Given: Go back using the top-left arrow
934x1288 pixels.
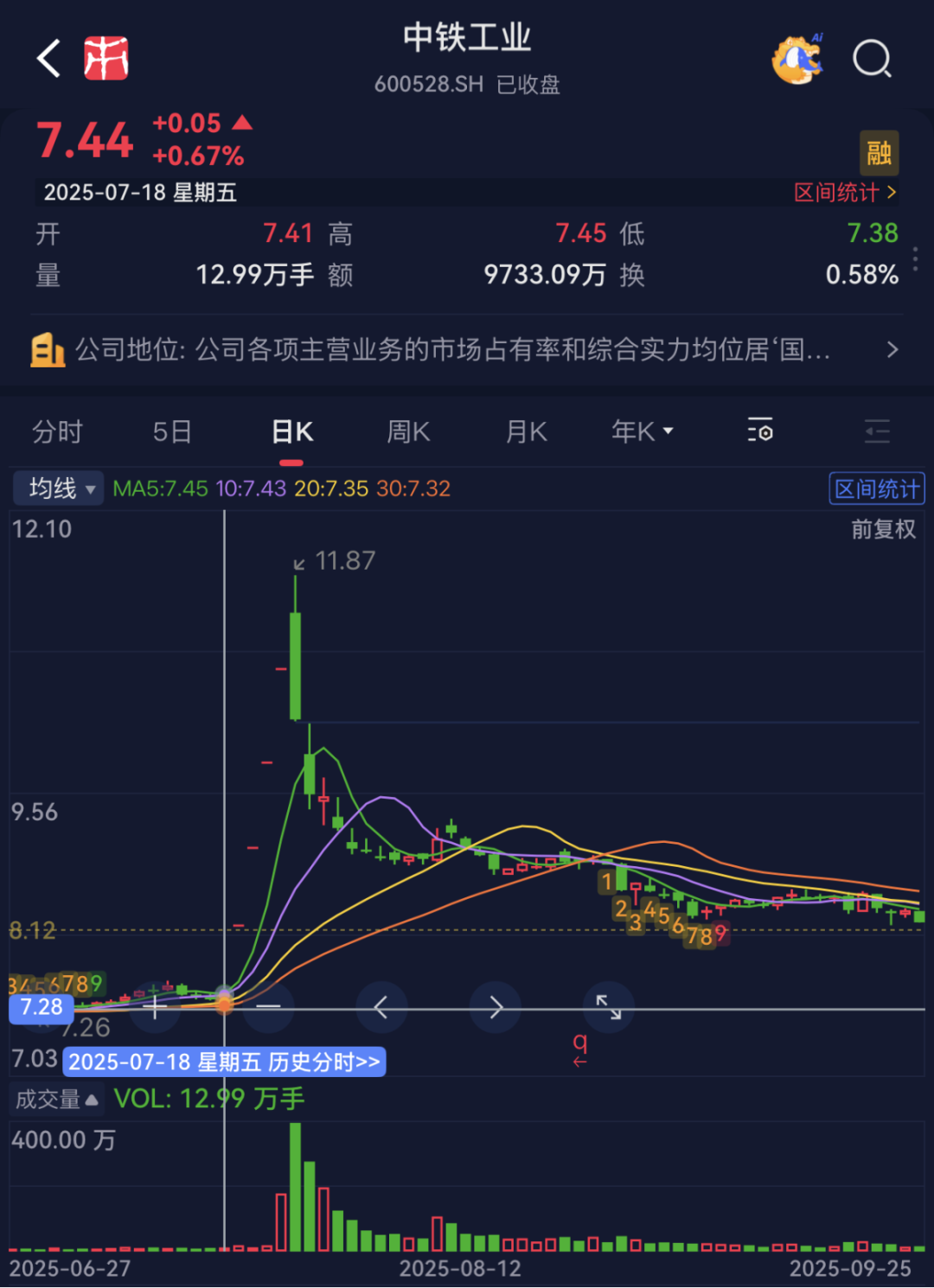Looking at the screenshot, I should 50,59.
